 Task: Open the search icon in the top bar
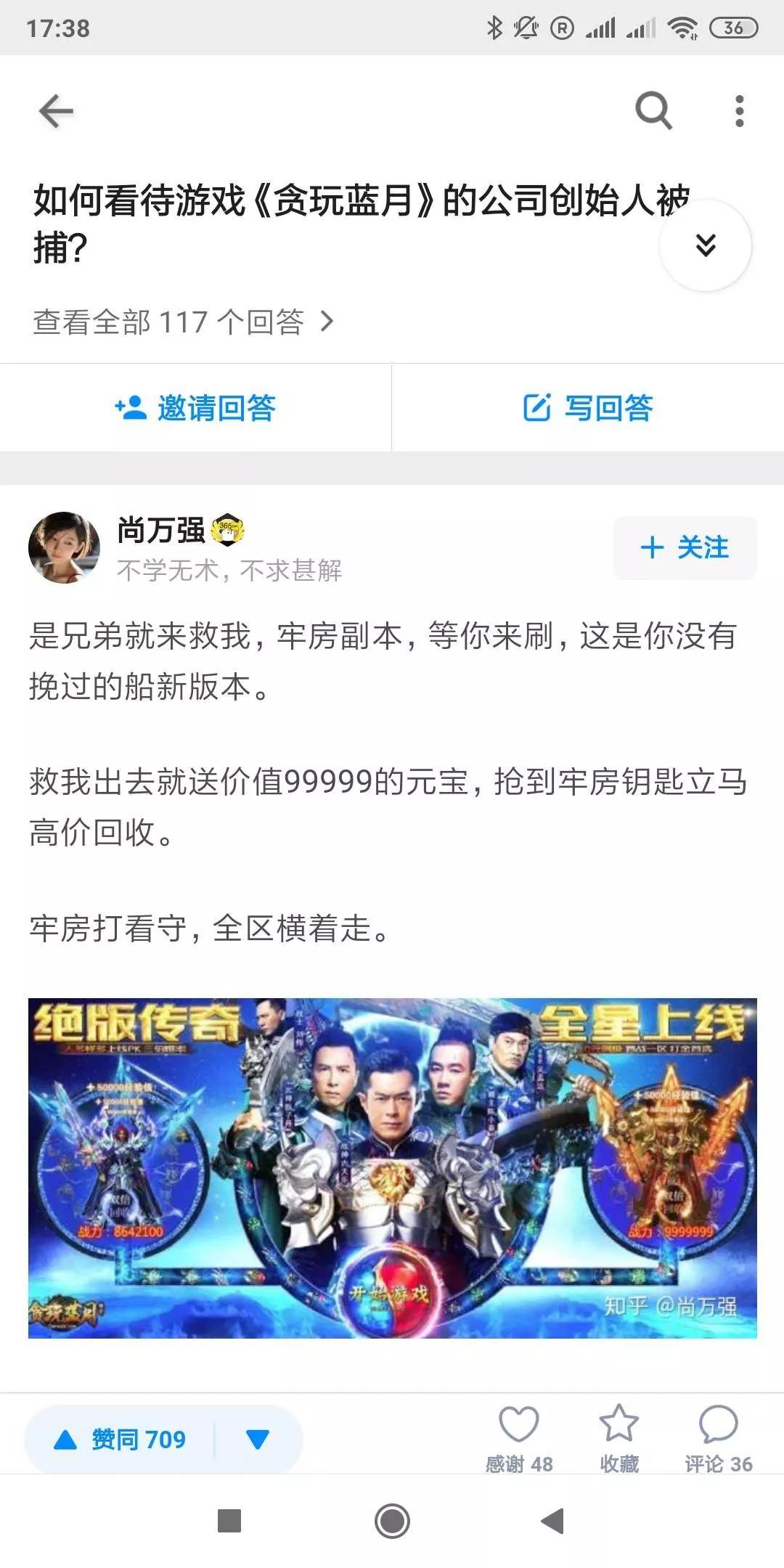click(653, 110)
